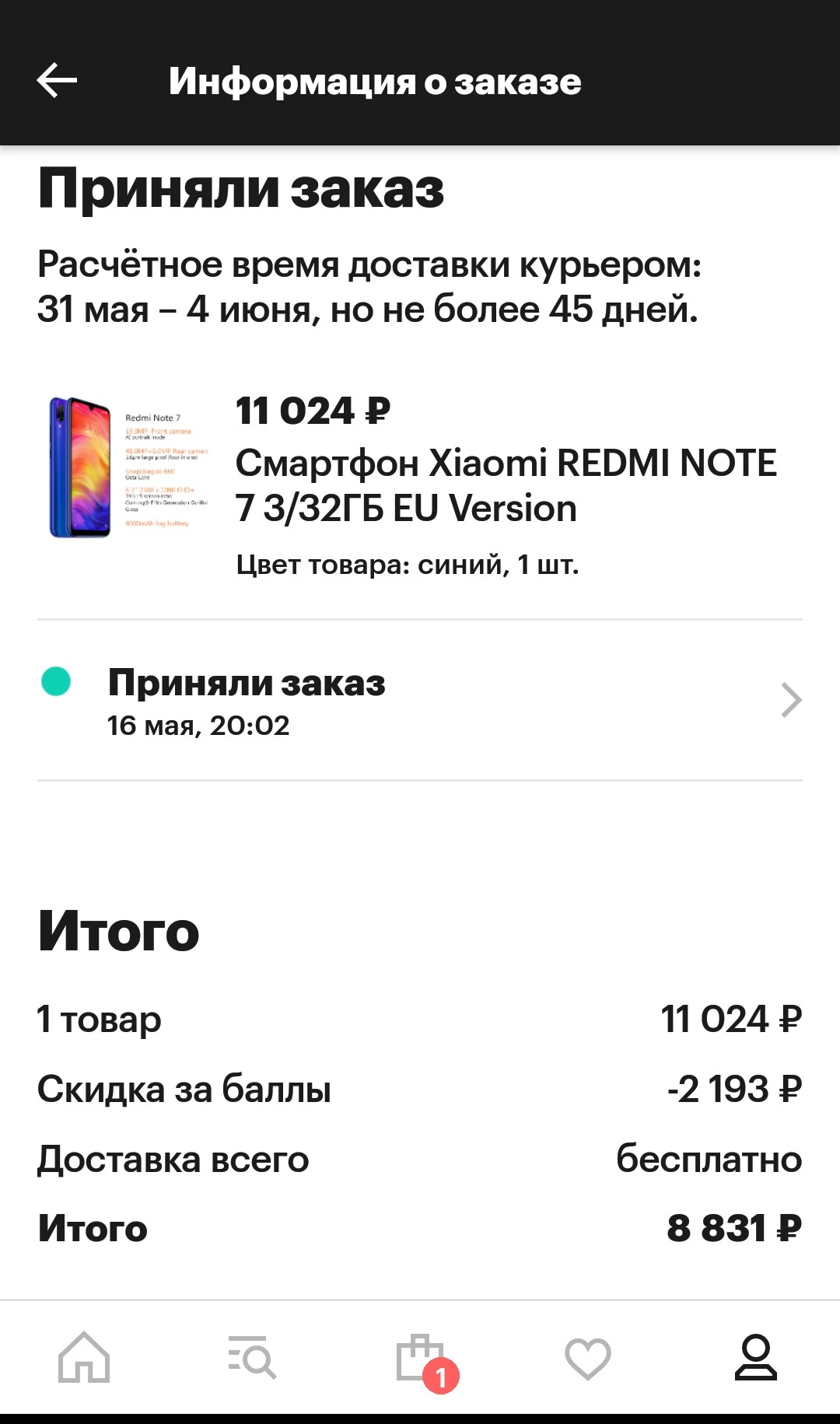Go back from order information
The image size is (840, 1424).
point(57,81)
